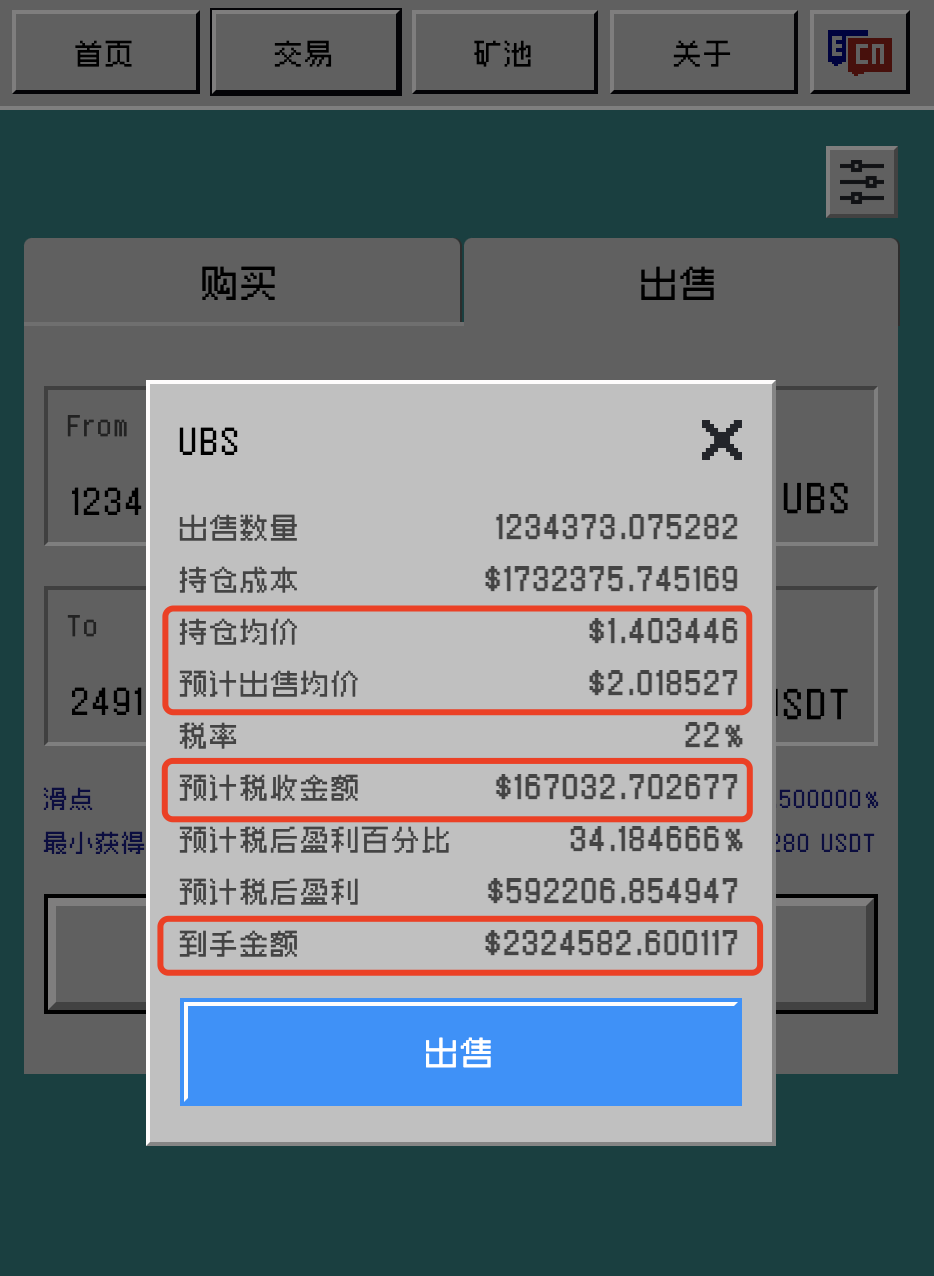Open the 关于 about page

pos(703,53)
